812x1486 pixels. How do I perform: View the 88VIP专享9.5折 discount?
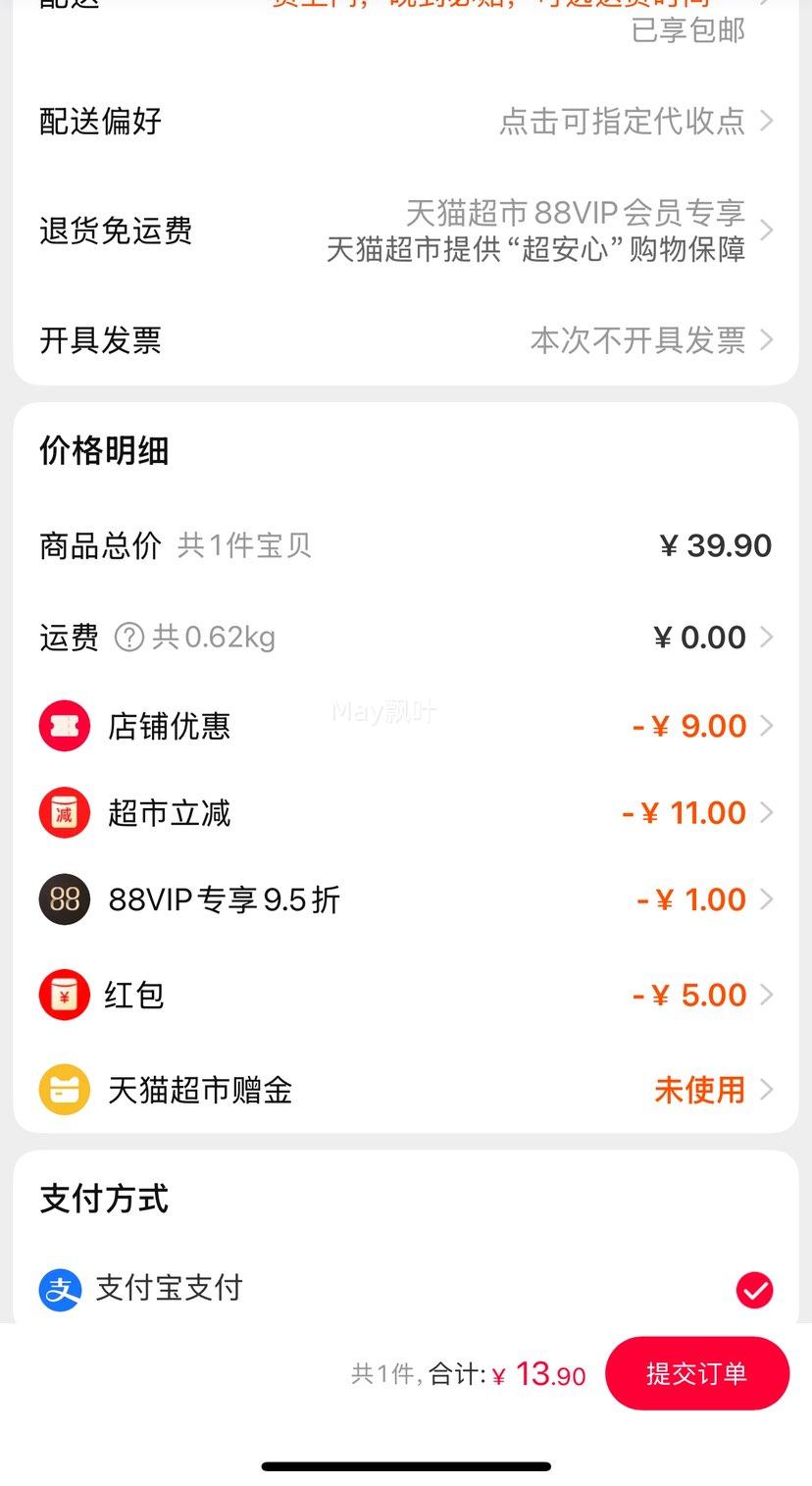pos(406,899)
